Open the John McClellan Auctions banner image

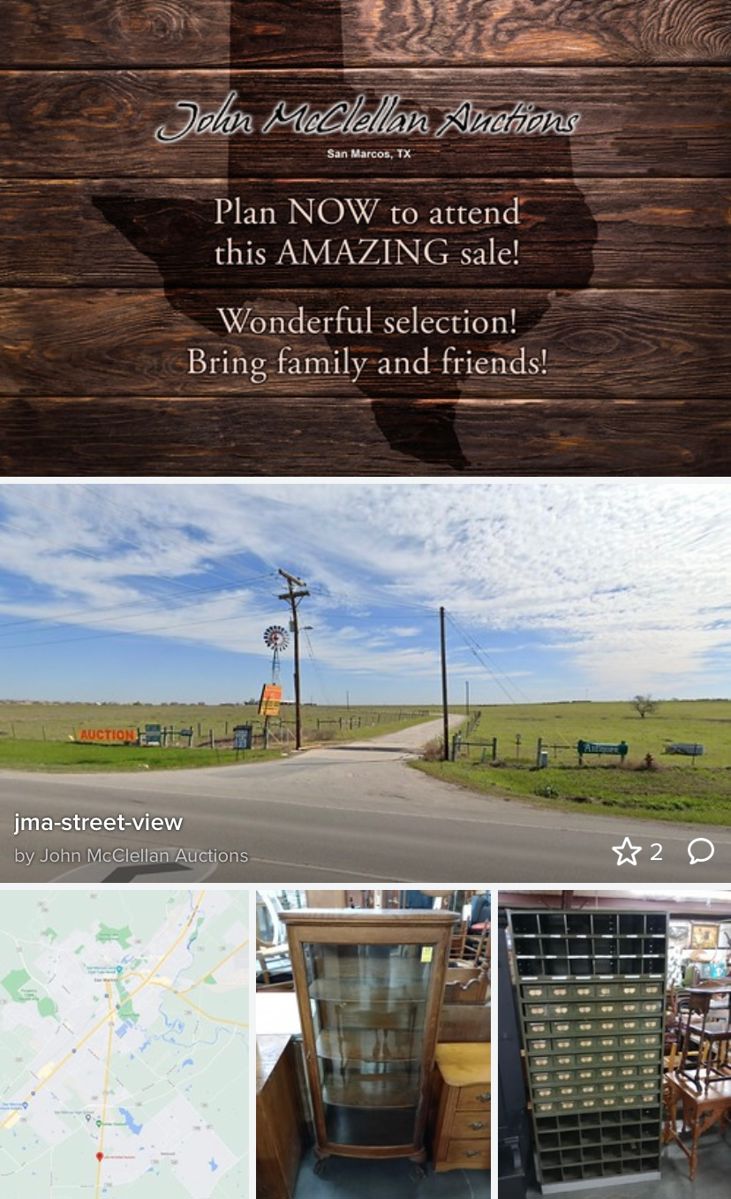click(x=365, y=238)
